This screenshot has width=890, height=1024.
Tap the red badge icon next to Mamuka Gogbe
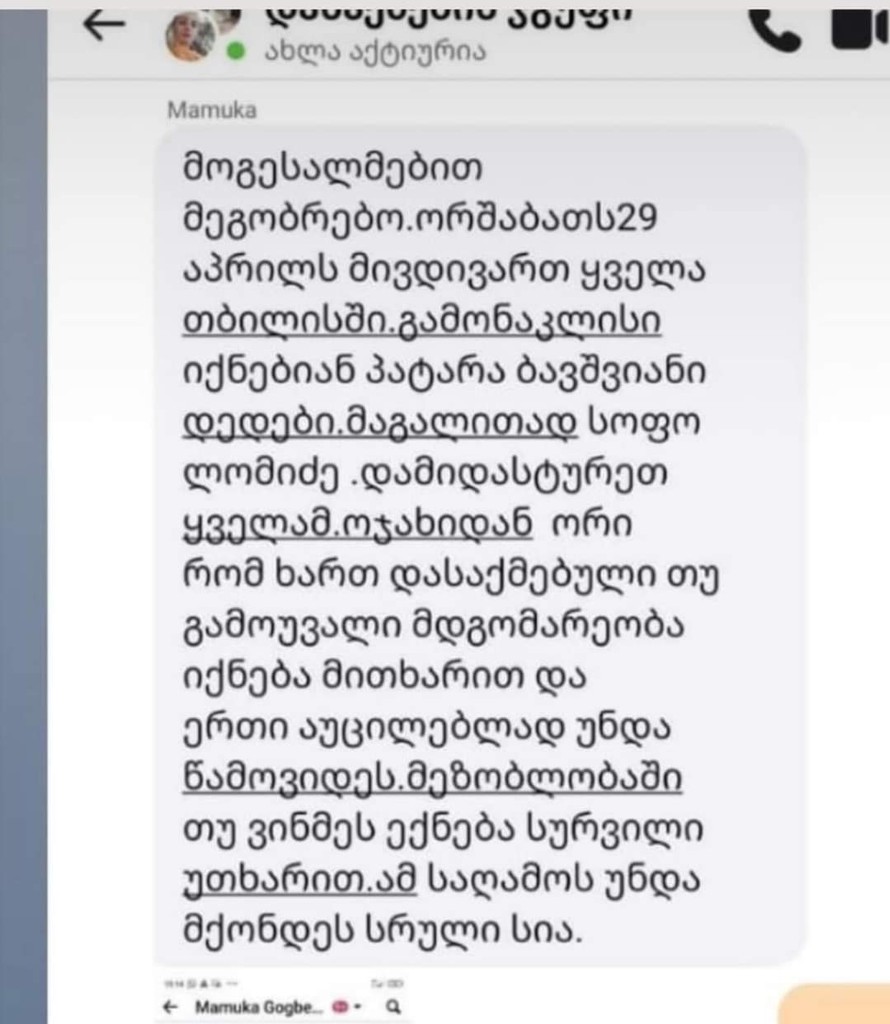coord(339,1005)
